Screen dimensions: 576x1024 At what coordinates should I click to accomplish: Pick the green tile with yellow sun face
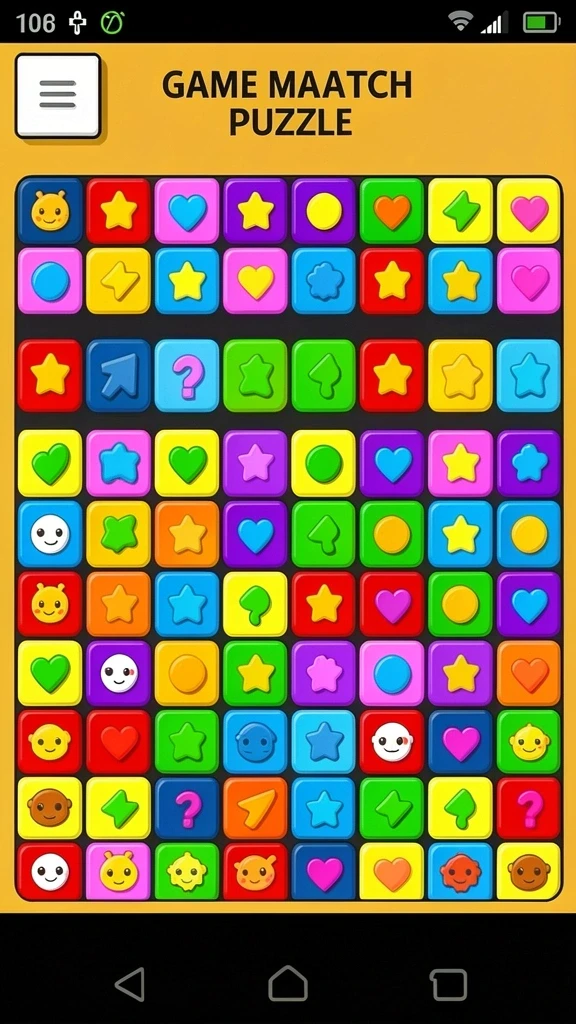click(187, 871)
